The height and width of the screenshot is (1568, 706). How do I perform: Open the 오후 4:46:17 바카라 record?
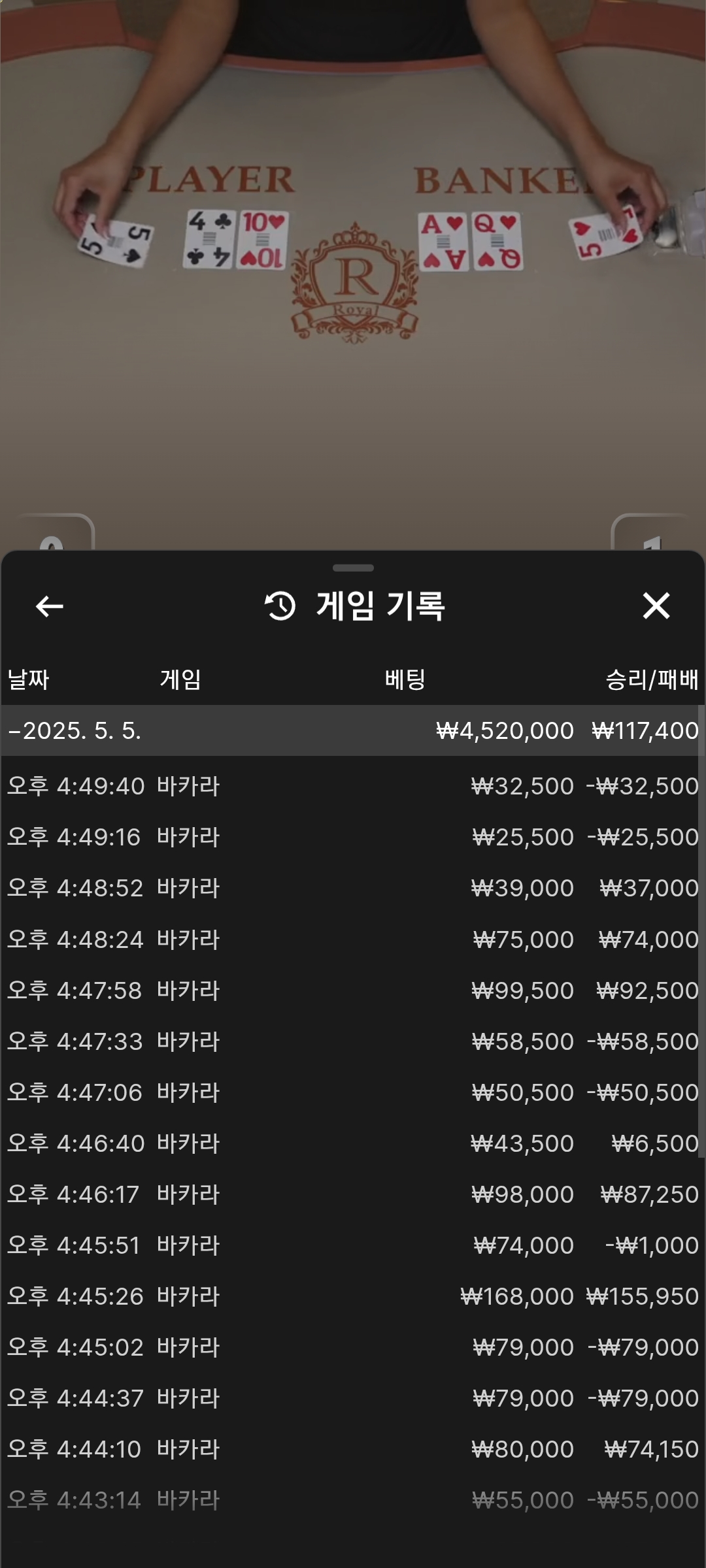tap(353, 1194)
